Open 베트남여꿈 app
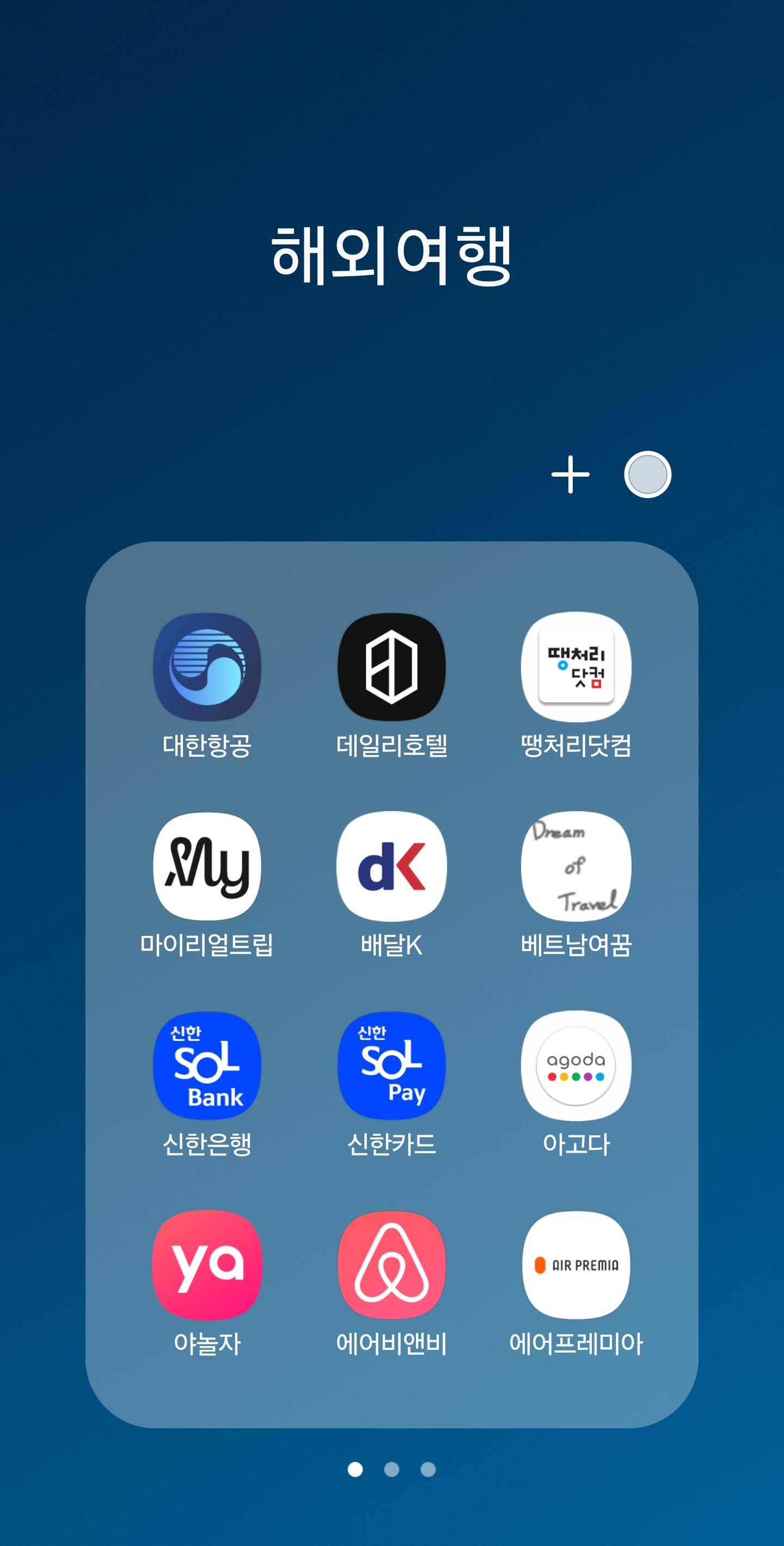 576,866
